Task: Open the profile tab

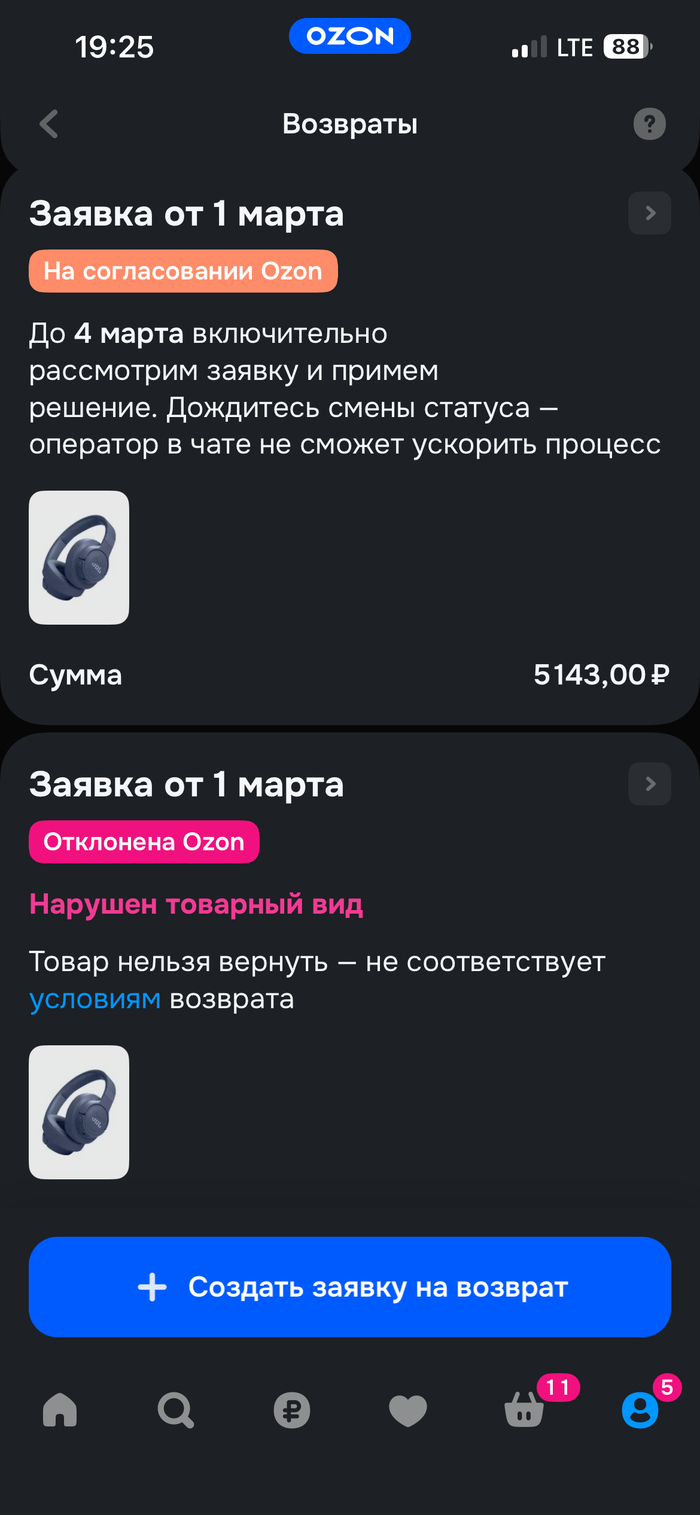Action: [x=640, y=1411]
